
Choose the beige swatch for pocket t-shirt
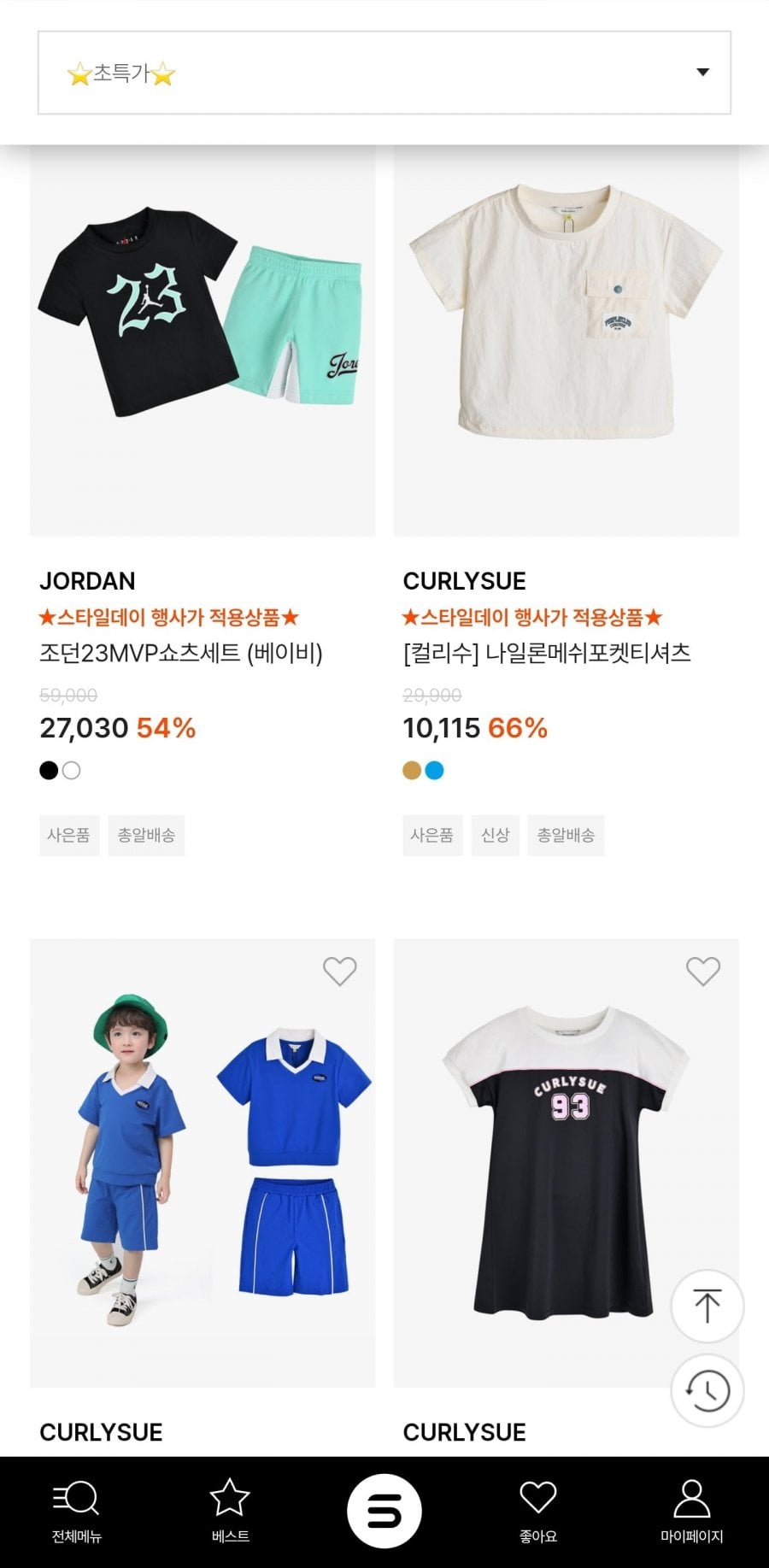coord(412,771)
